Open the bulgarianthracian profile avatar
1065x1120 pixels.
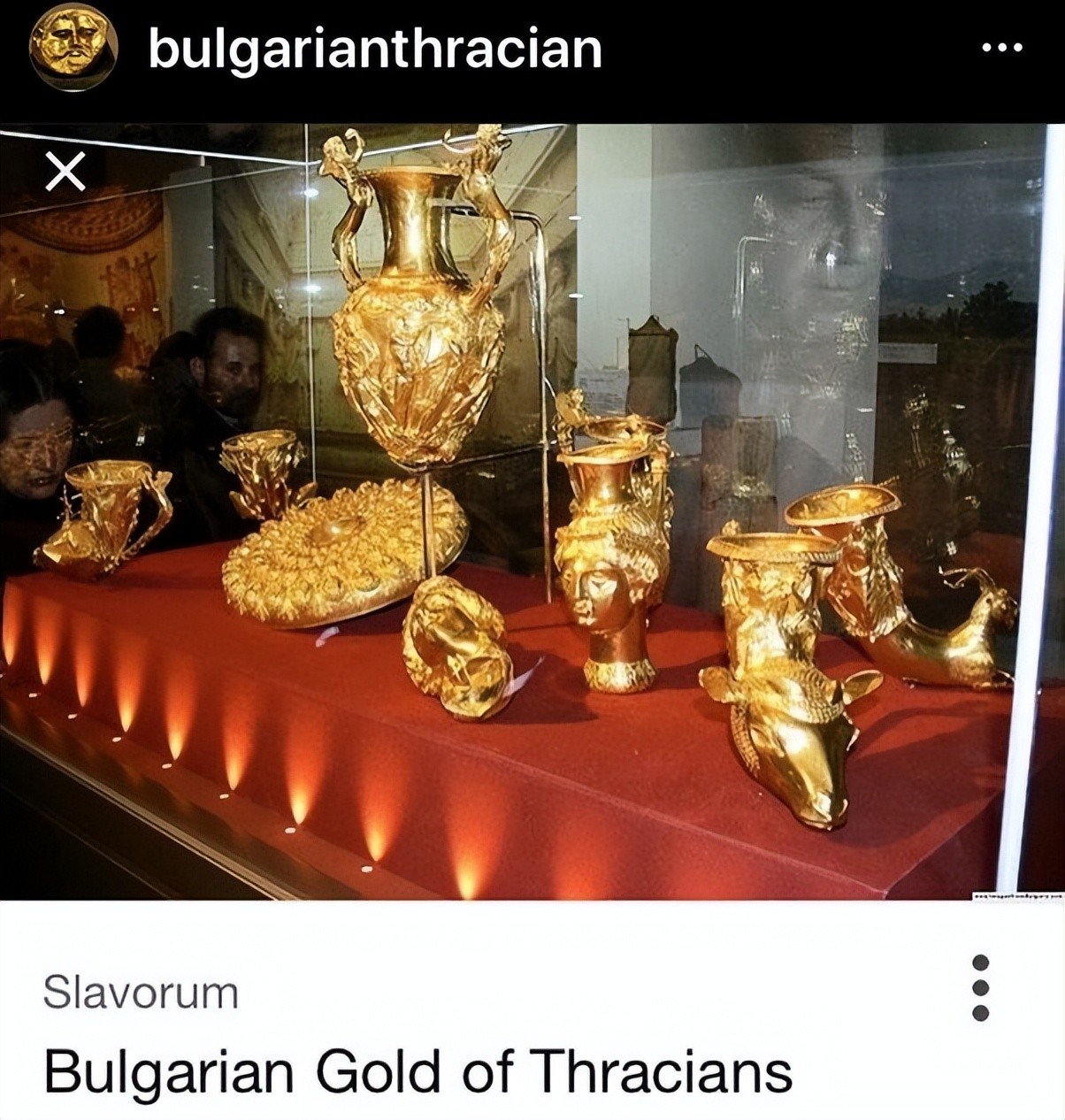[x=73, y=49]
